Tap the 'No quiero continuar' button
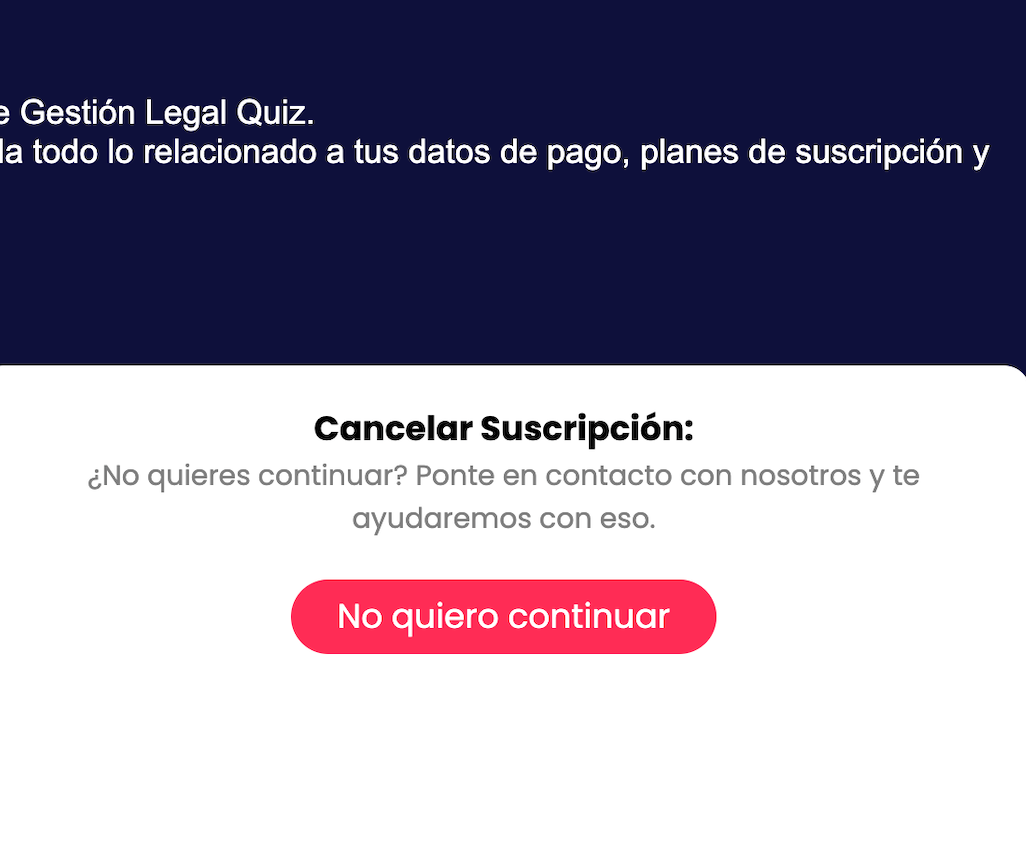 tap(503, 616)
